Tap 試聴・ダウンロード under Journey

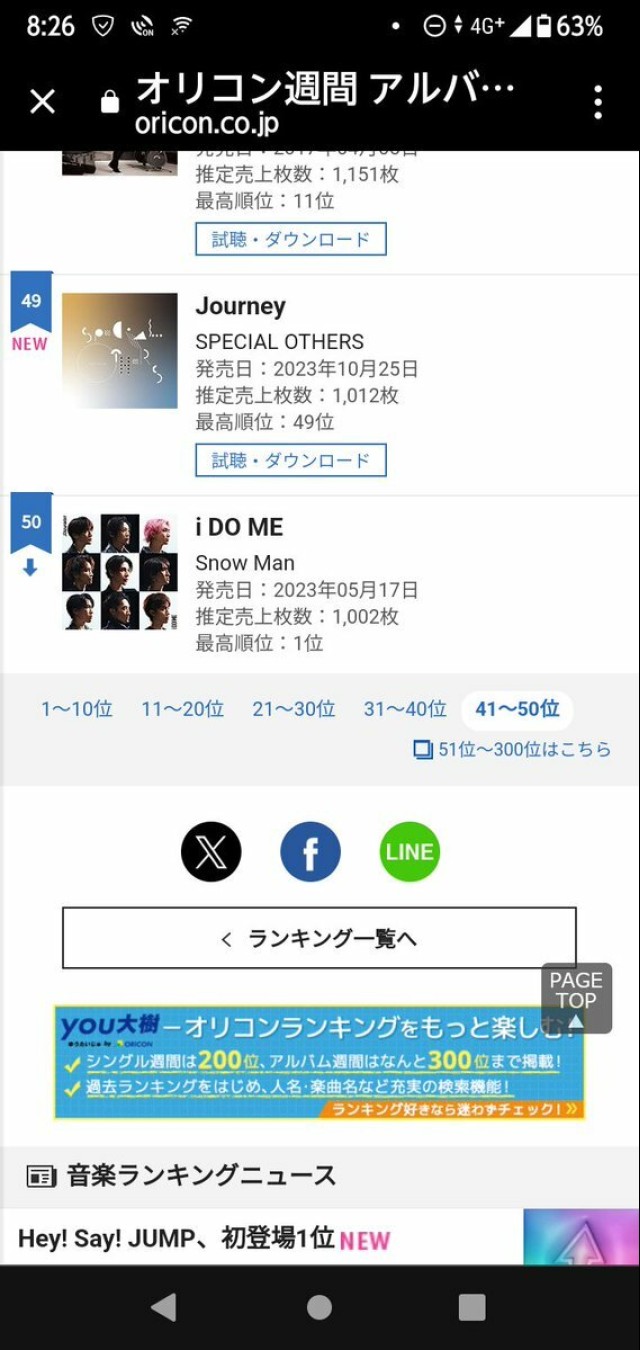(x=290, y=460)
